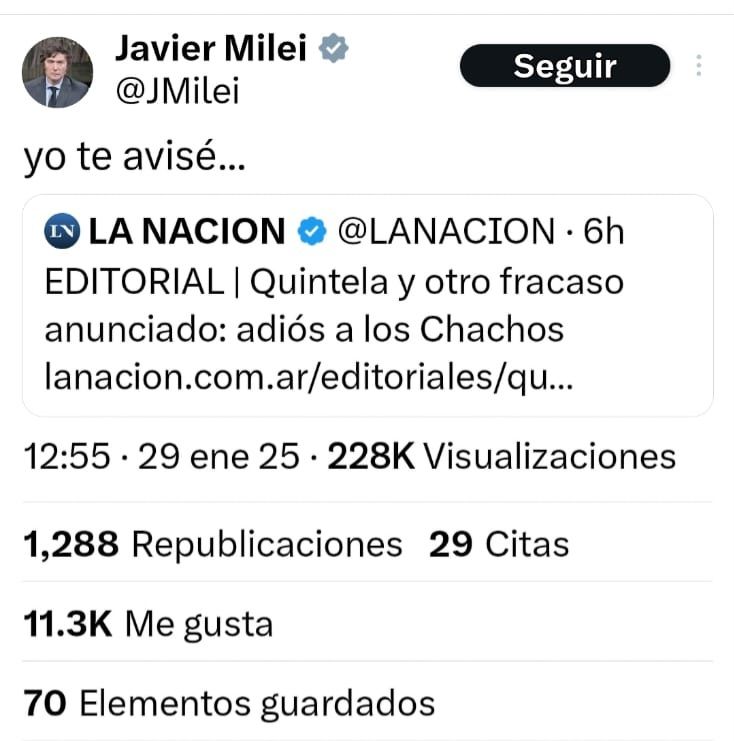Open the quoted LA NACION editorial tweet

[367, 305]
